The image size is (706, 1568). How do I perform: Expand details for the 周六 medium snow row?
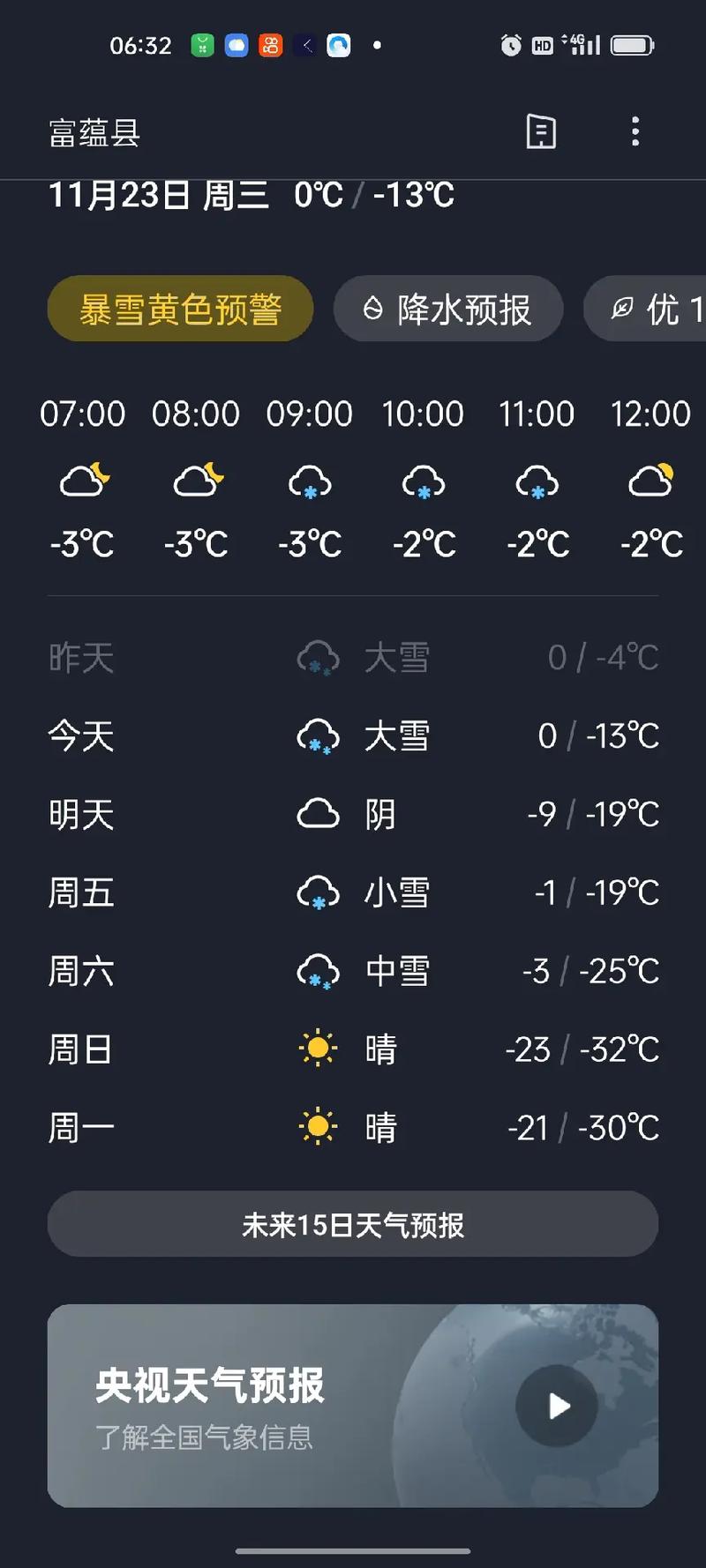(x=353, y=970)
